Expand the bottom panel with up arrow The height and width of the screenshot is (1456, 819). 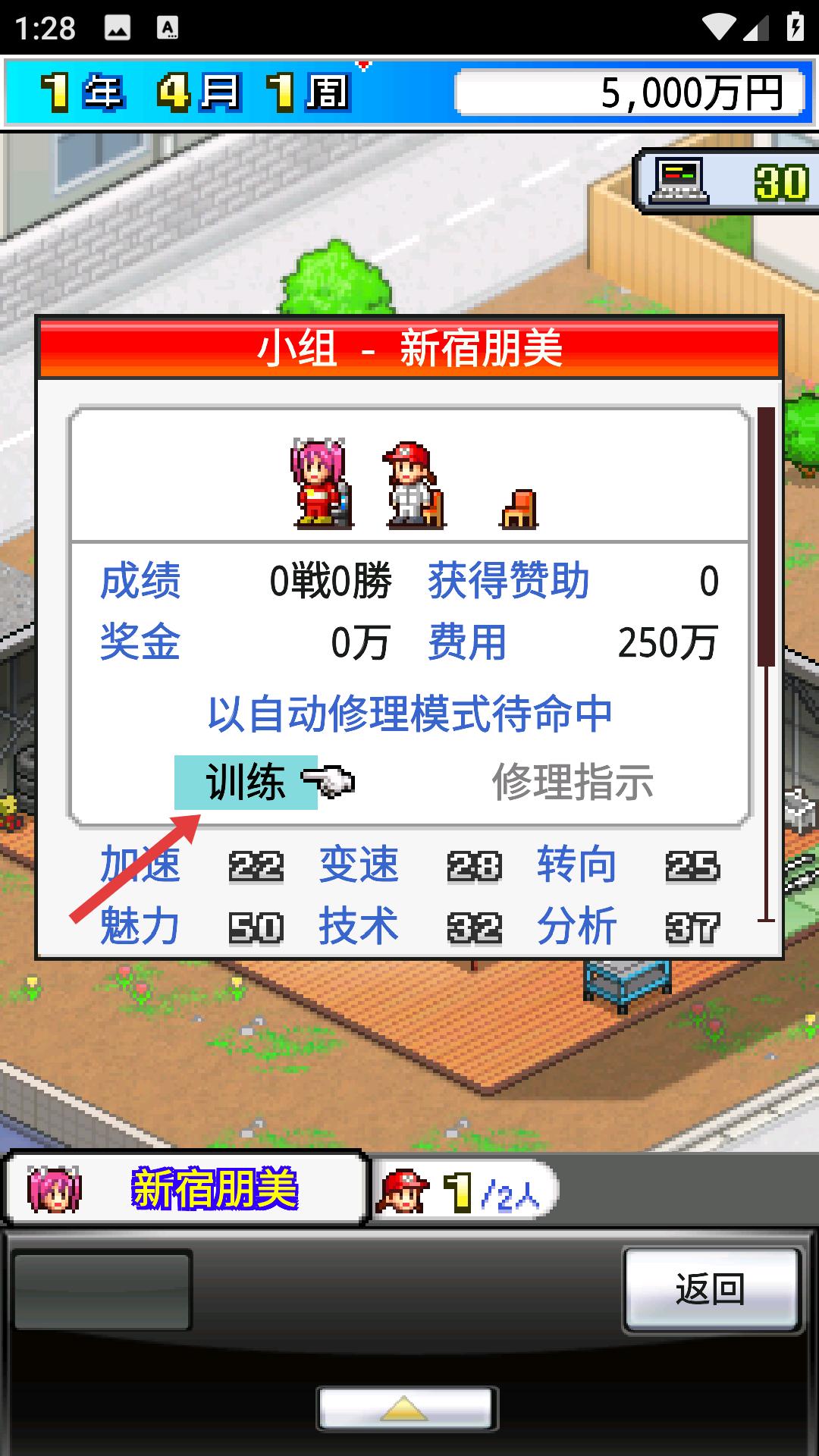coord(406,1408)
